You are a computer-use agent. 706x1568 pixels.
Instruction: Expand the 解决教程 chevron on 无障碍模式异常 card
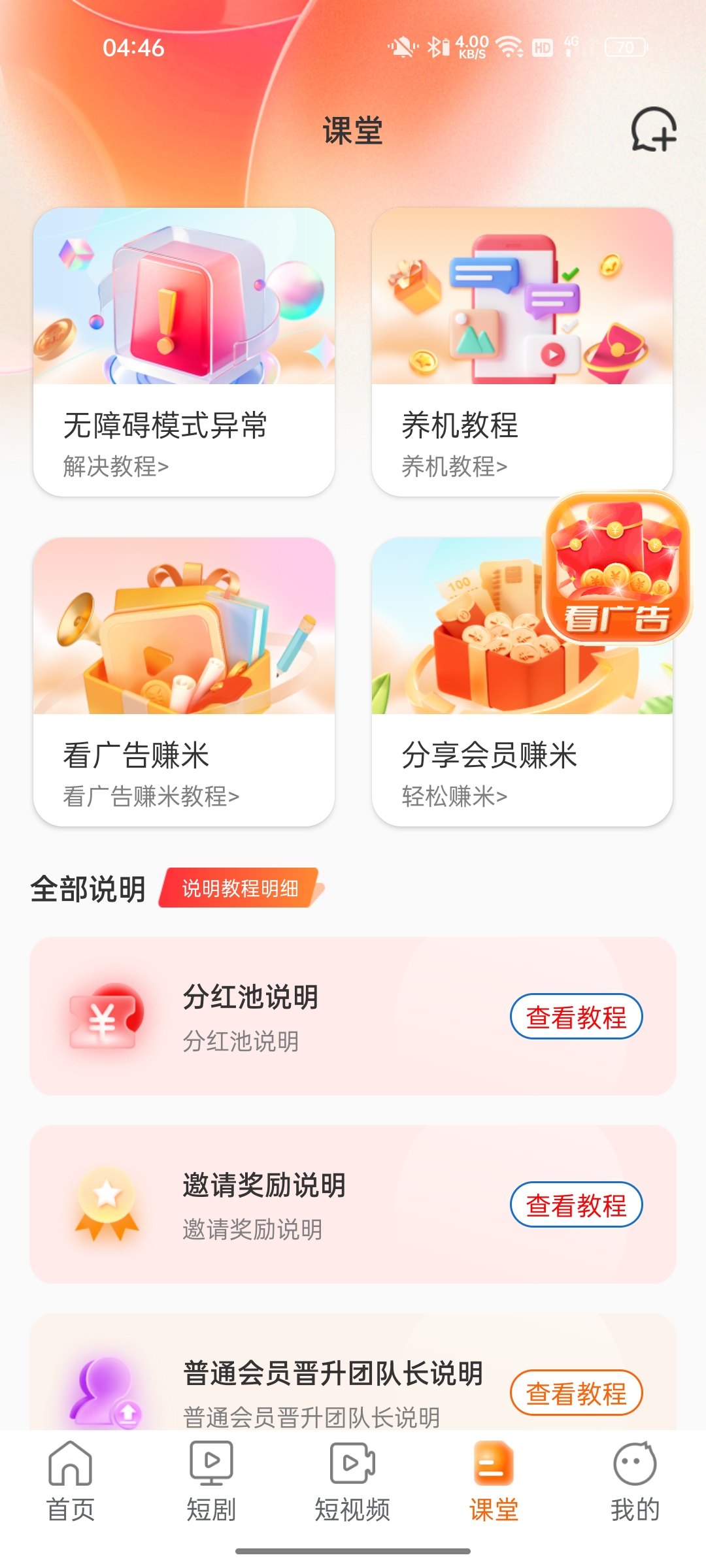116,466
